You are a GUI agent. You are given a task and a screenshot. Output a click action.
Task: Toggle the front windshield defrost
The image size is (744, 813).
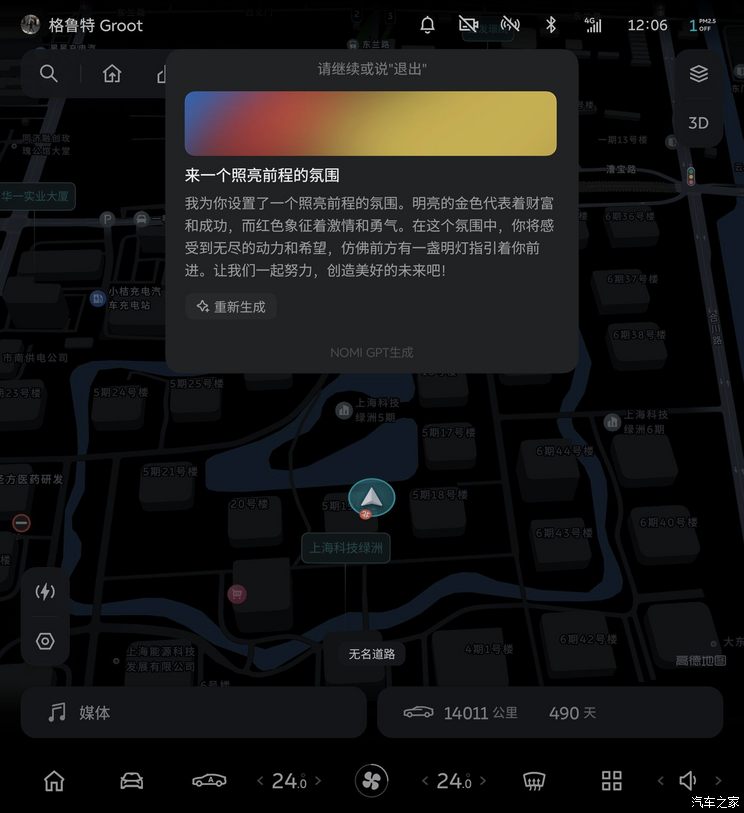(534, 781)
